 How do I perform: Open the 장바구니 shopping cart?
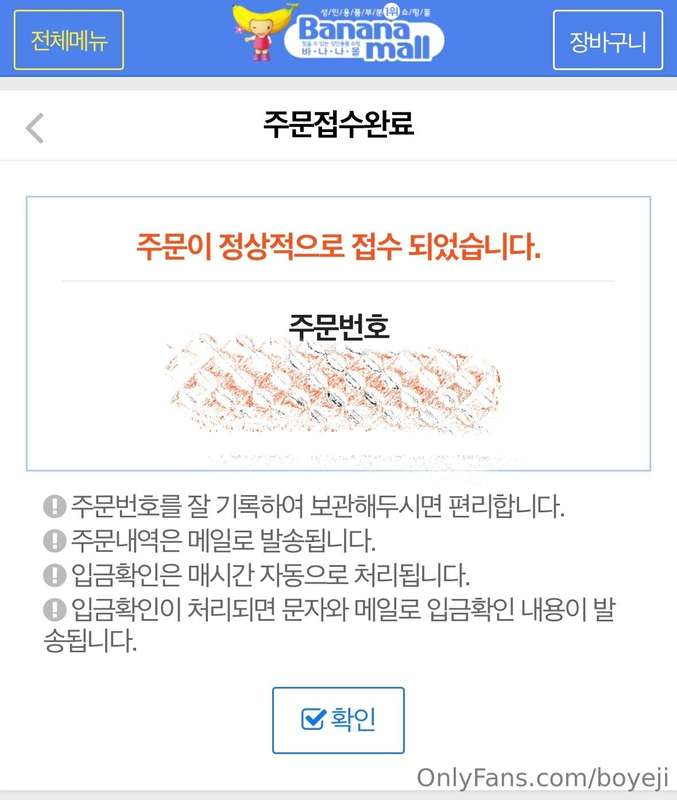tap(607, 40)
